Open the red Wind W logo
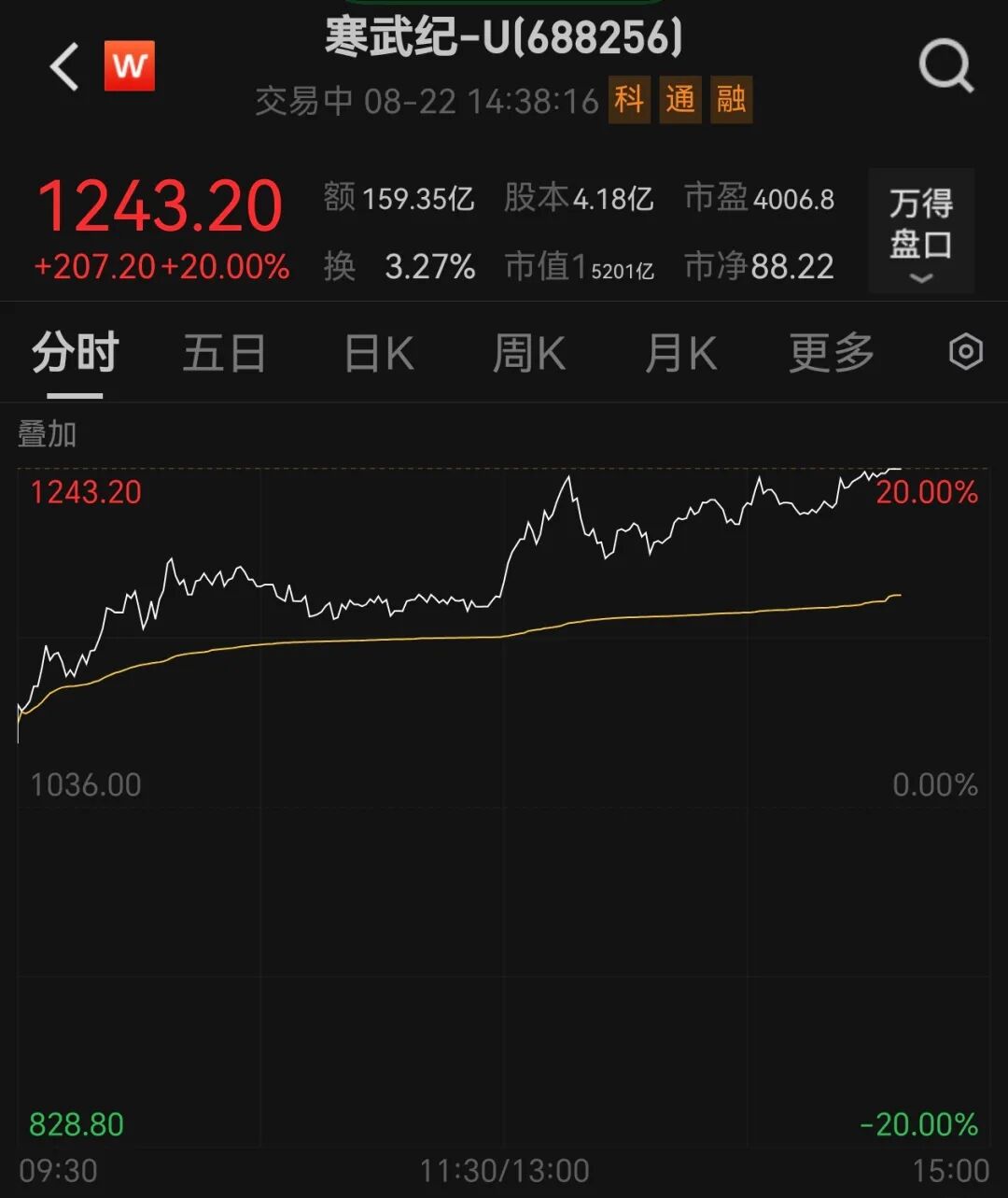This screenshot has width=1008, height=1198. pos(130,66)
